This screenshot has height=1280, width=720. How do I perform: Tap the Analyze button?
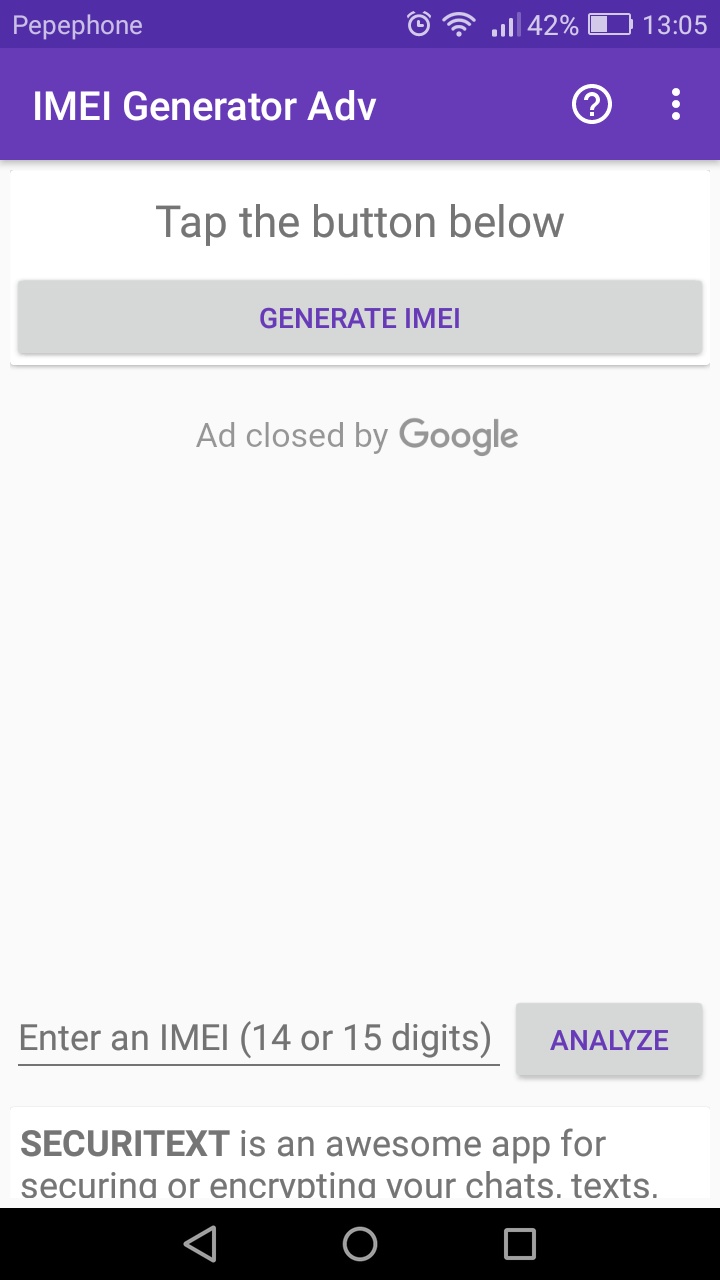point(609,1040)
